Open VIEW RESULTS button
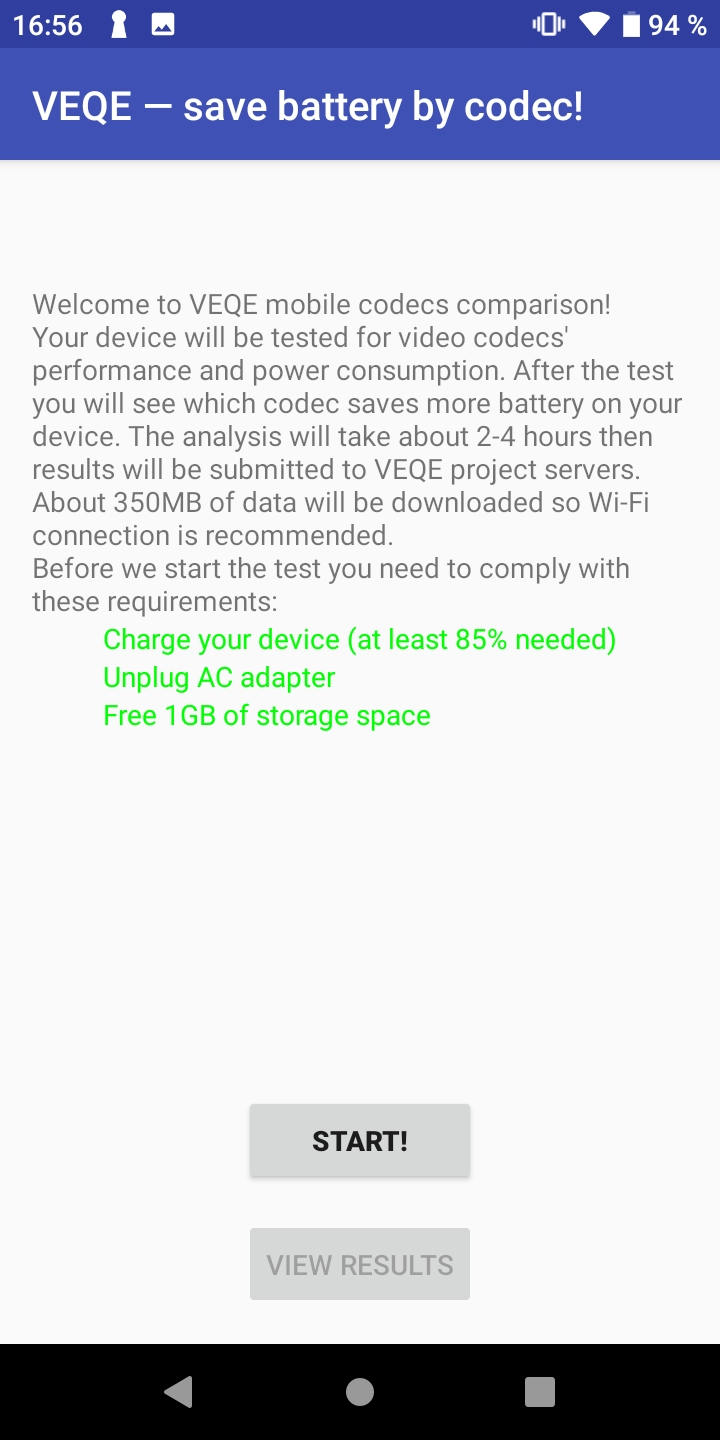Viewport: 720px width, 1440px height. [x=360, y=1265]
